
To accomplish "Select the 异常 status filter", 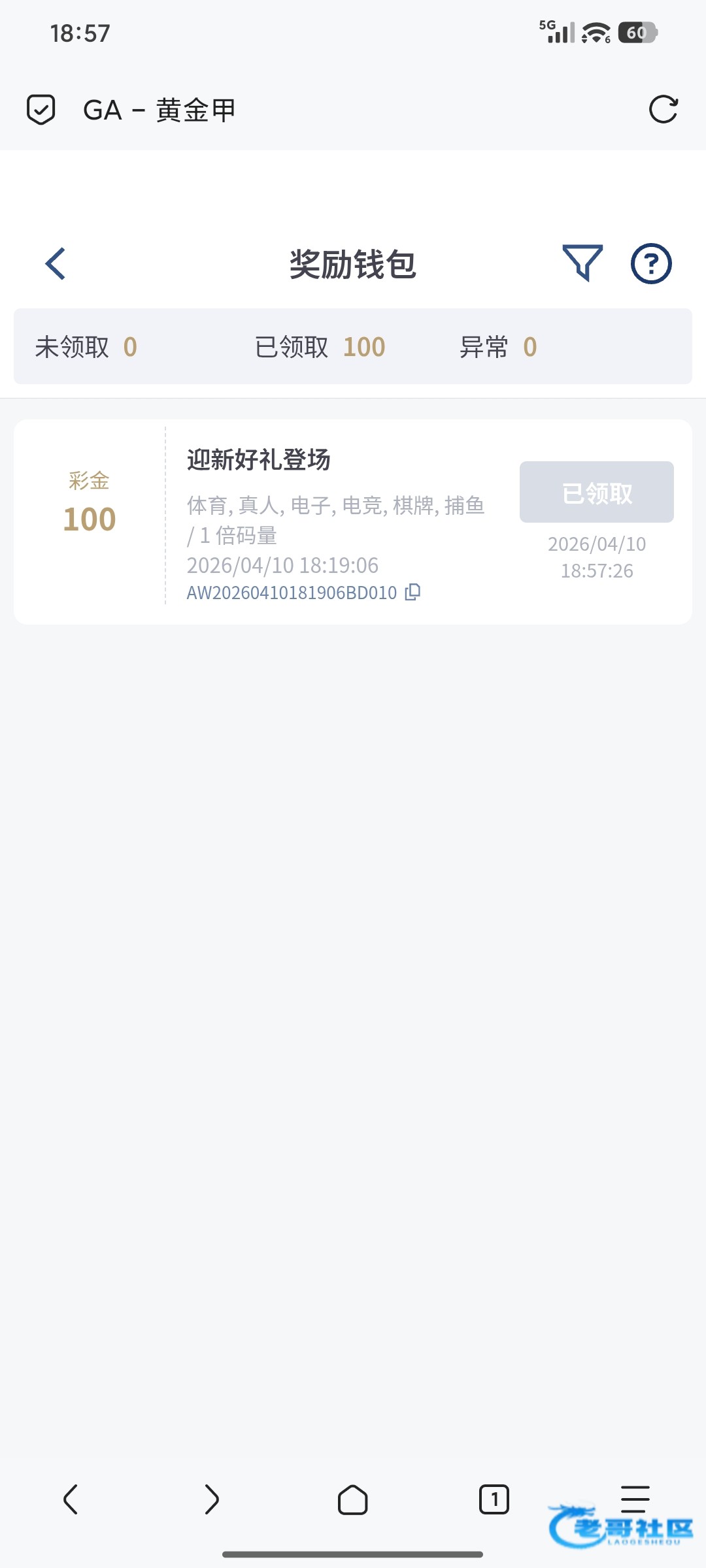I will (x=498, y=347).
